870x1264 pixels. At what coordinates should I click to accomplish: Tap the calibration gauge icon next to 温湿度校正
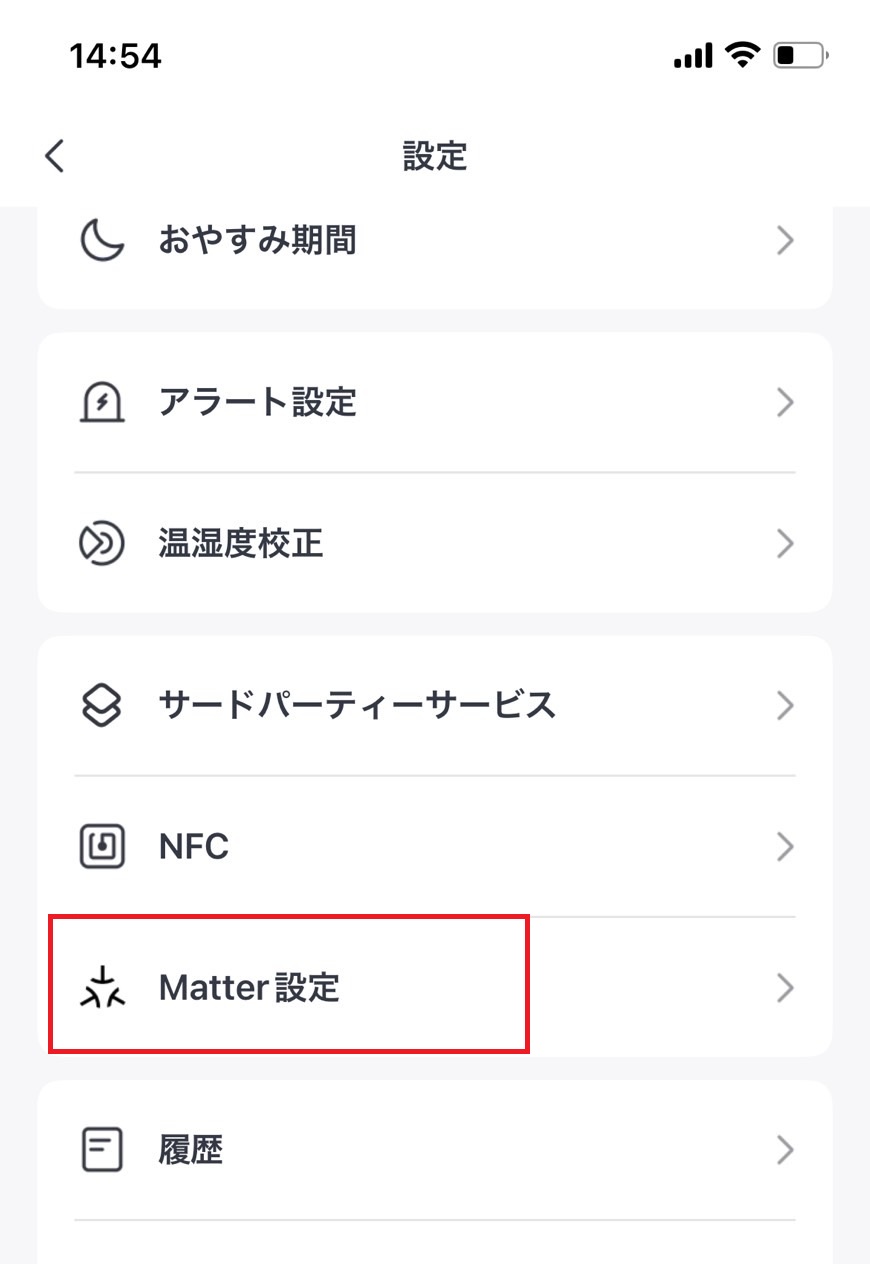[100, 543]
